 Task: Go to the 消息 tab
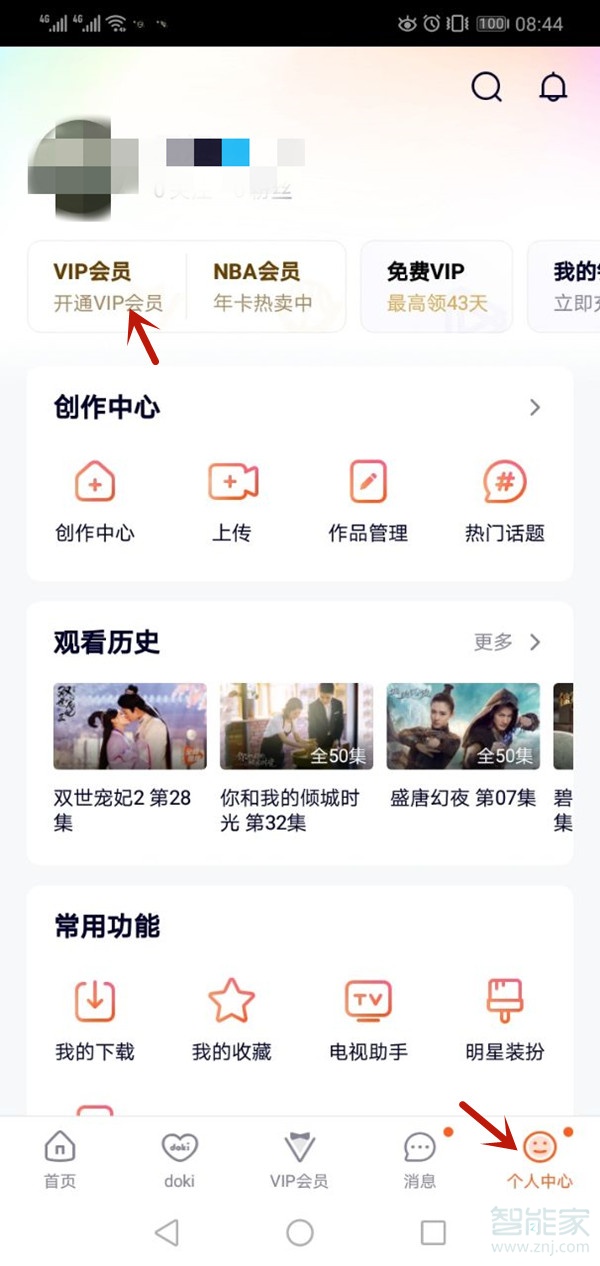(420, 1160)
